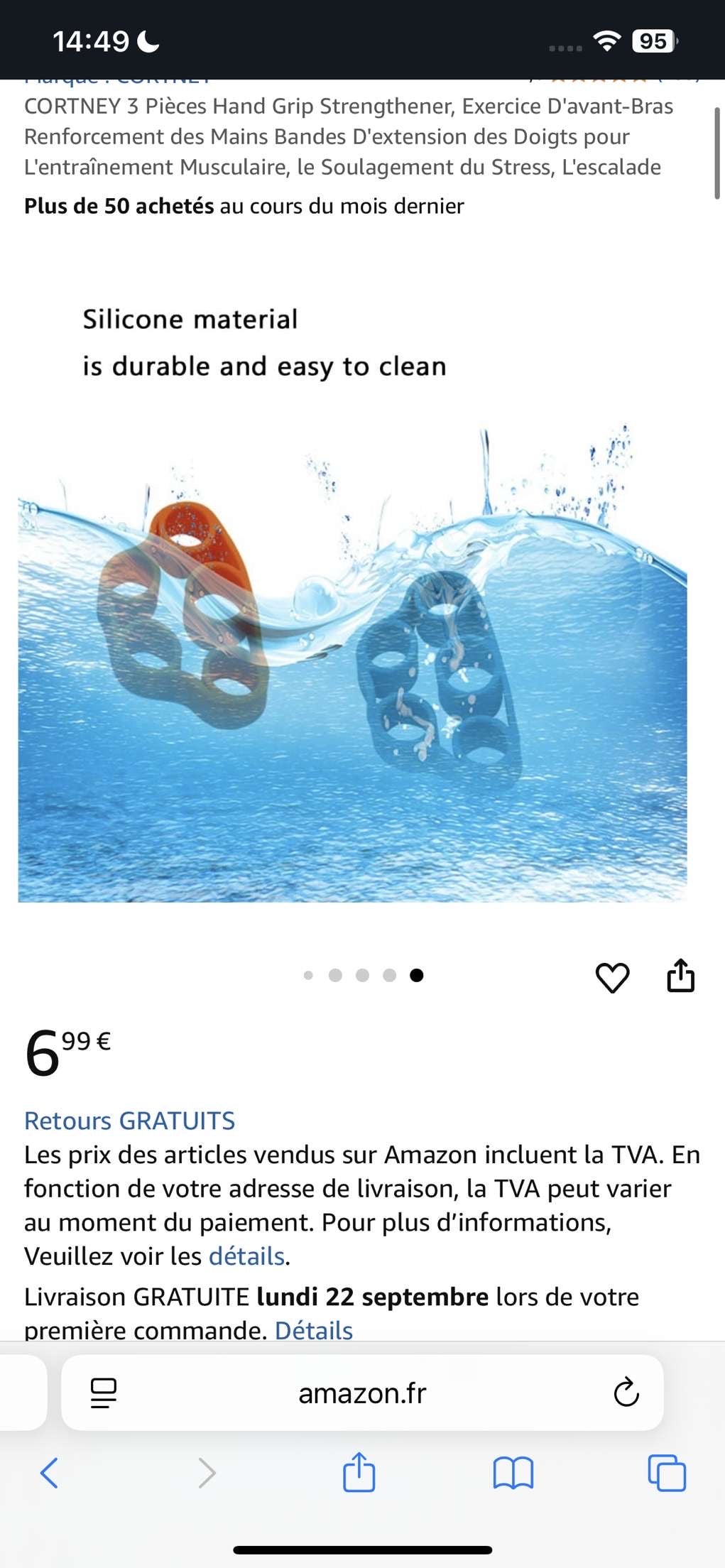Open the page format menu in address bar
This screenshot has width=725, height=1568.
[x=104, y=1393]
